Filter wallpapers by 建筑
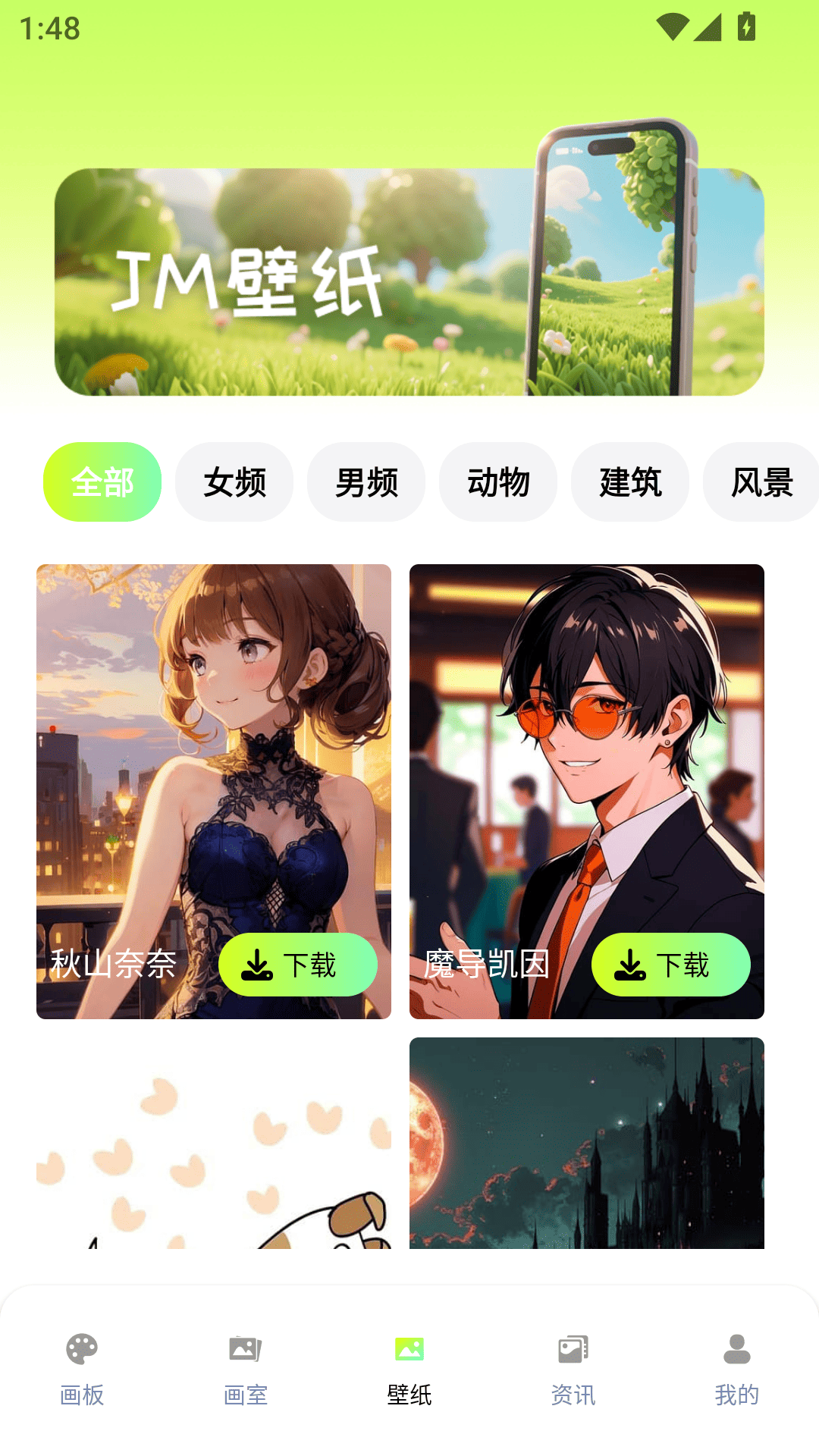Image resolution: width=819 pixels, height=1456 pixels. click(630, 482)
